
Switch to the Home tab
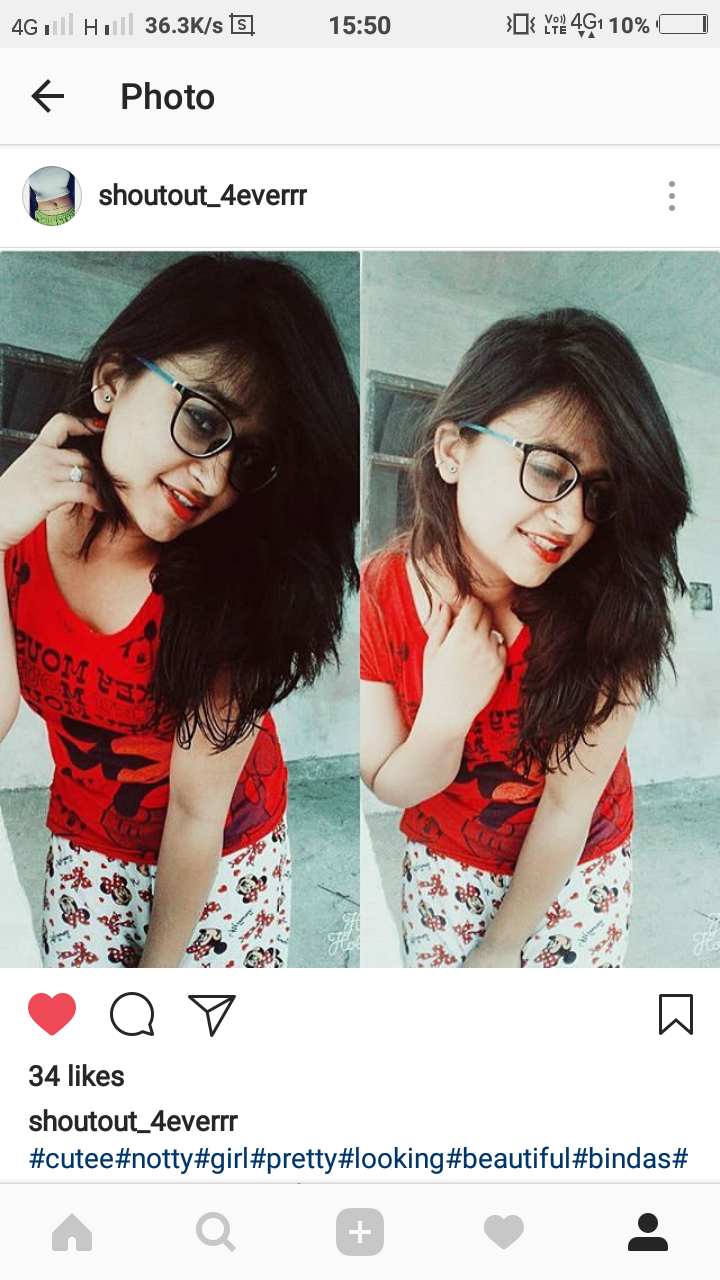(72, 1232)
